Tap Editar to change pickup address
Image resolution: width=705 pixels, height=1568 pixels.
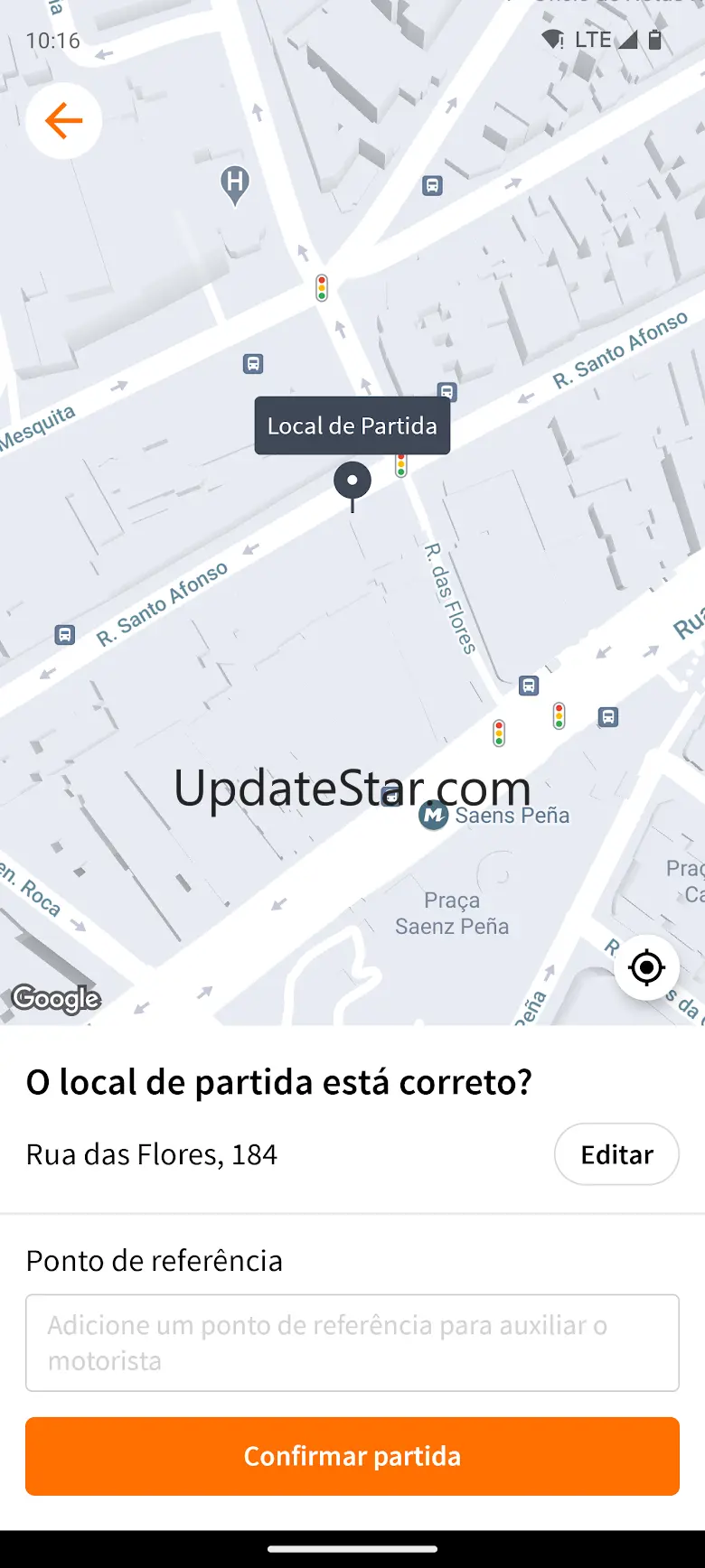(x=616, y=1154)
